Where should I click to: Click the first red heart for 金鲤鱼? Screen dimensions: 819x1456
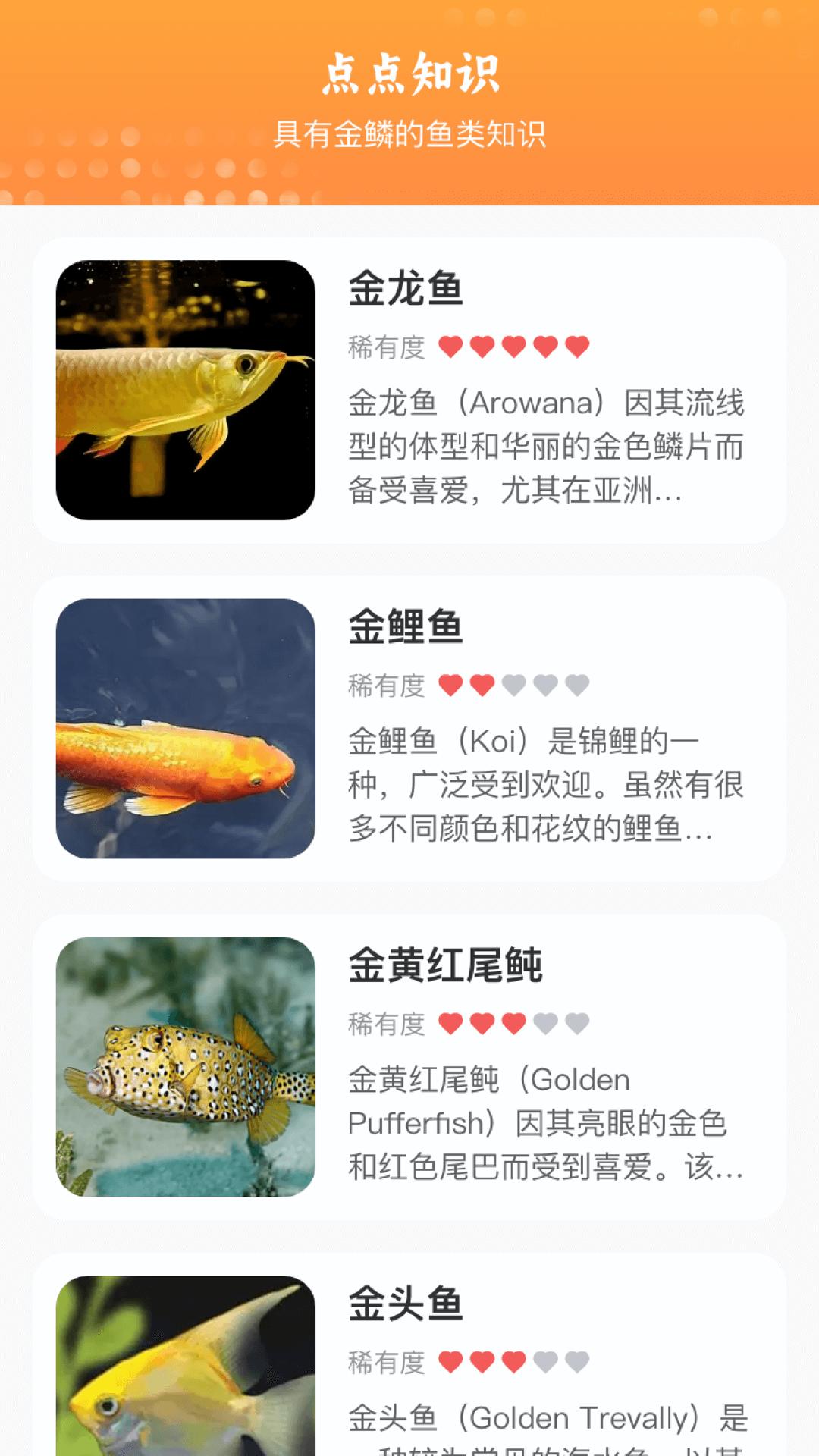point(450,682)
